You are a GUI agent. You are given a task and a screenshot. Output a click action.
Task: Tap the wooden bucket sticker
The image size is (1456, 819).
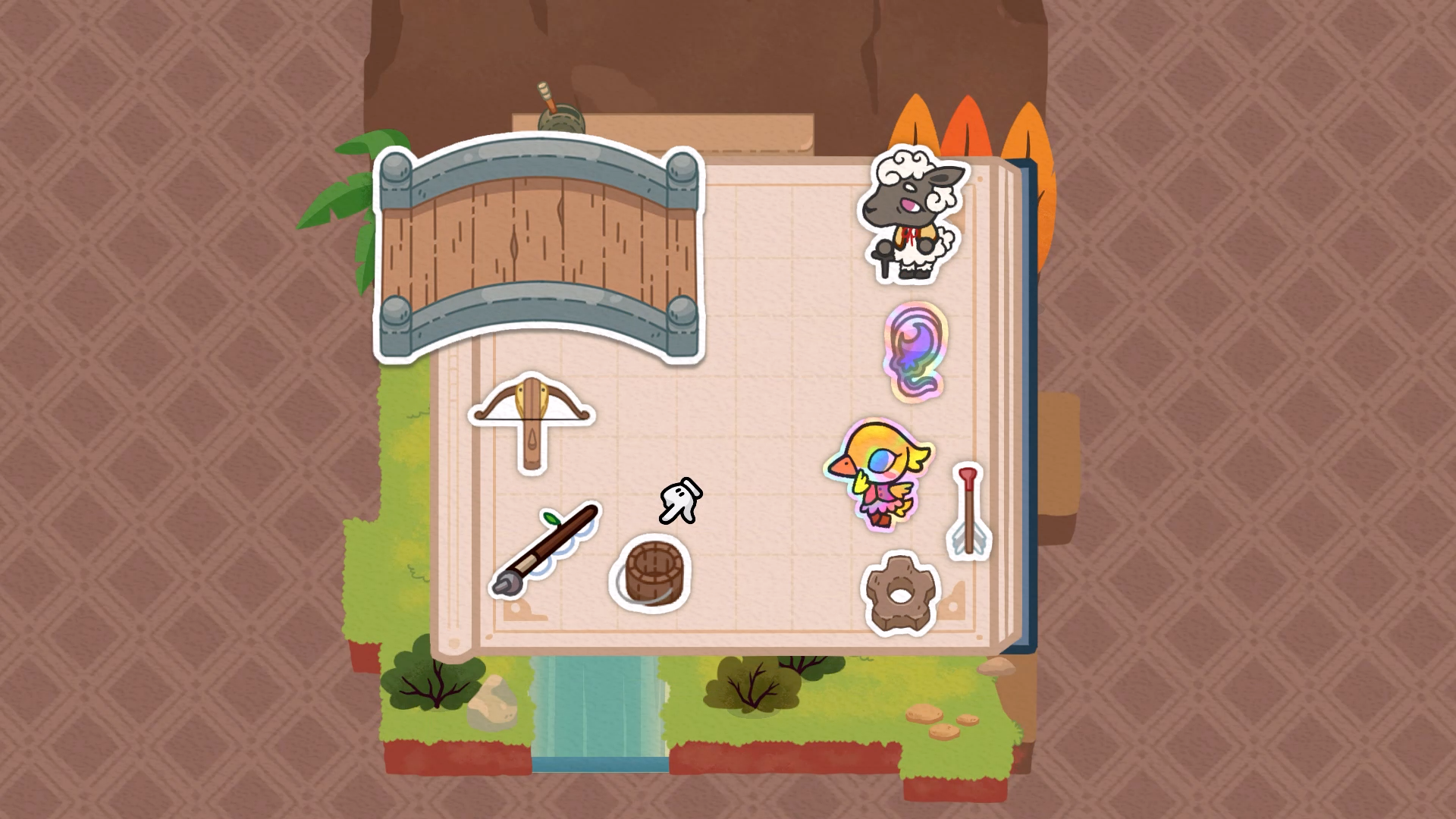pyautogui.click(x=650, y=573)
